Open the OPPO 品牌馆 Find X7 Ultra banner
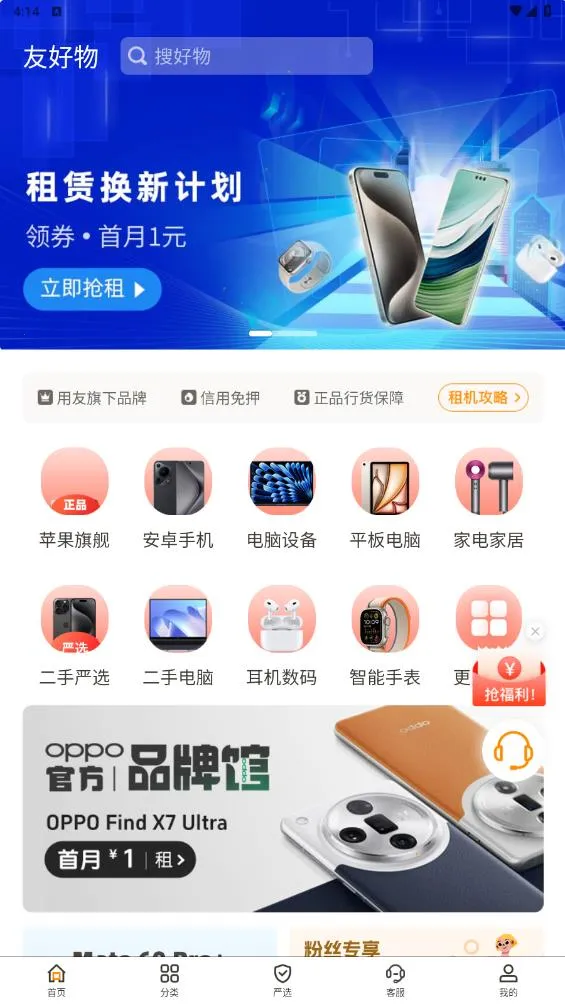Screen dimensions: 565x1004 pyautogui.click(x=283, y=808)
